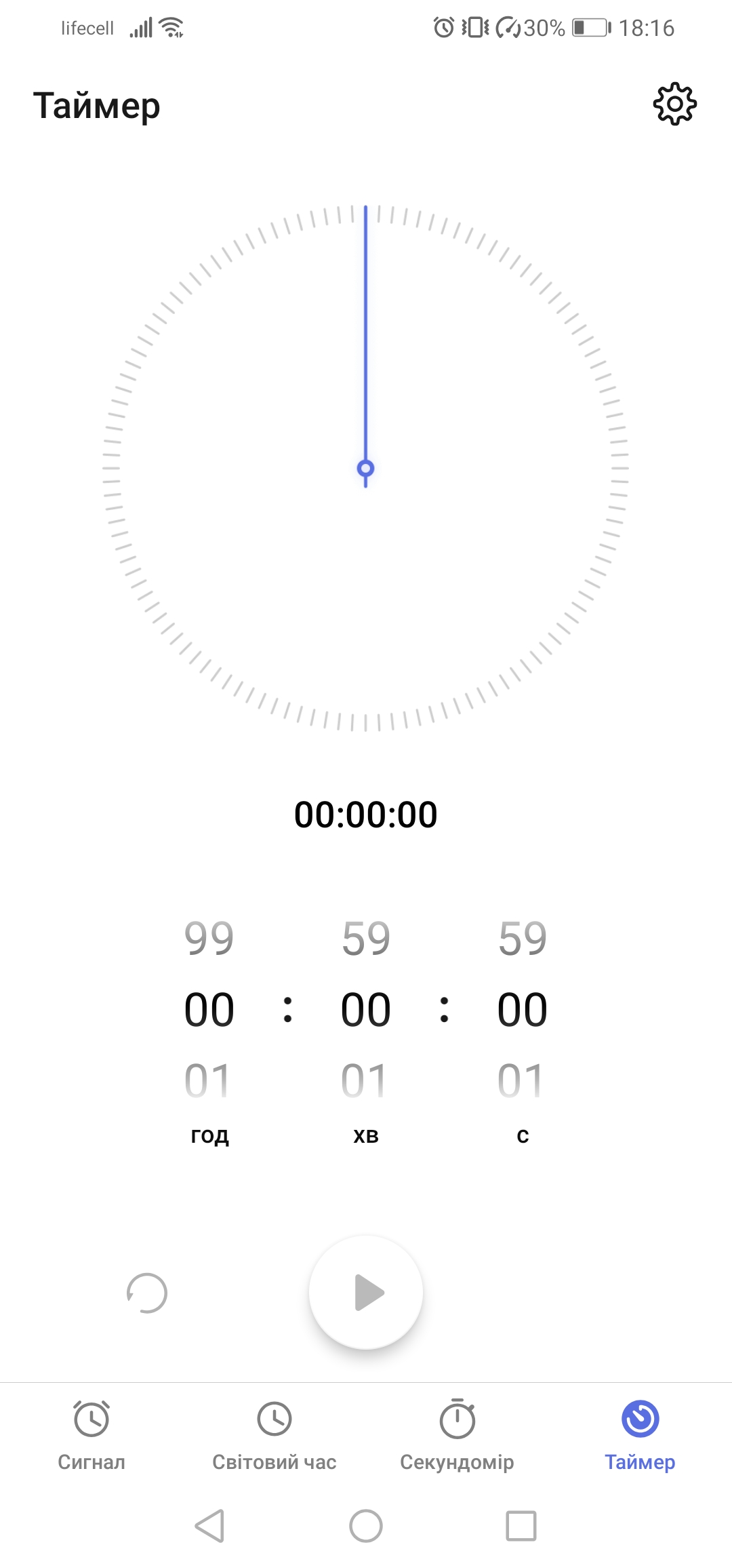This screenshot has height=1568, width=732.
Task: Choose 59 in the хв column
Action: (x=365, y=939)
